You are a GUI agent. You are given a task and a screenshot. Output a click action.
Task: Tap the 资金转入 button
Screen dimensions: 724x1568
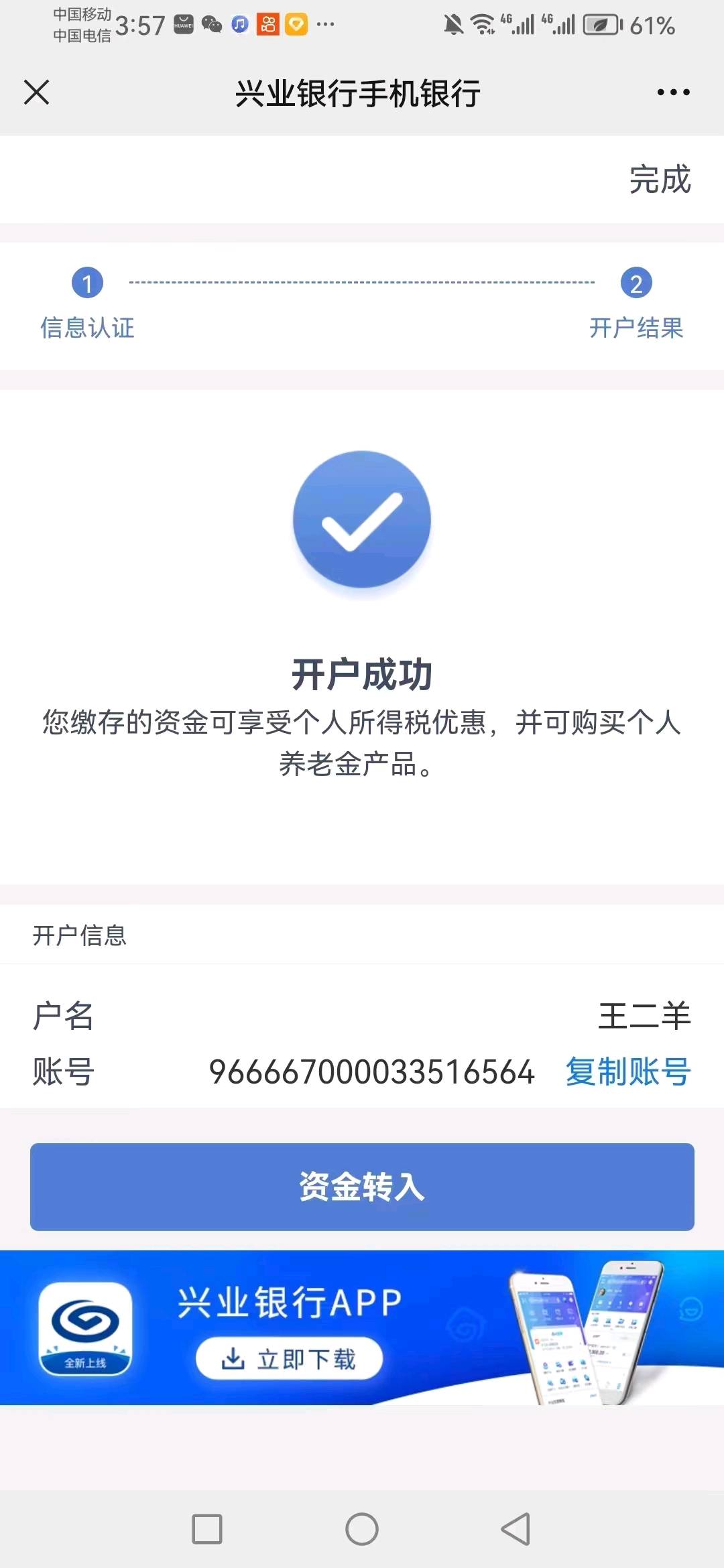coord(362,1187)
